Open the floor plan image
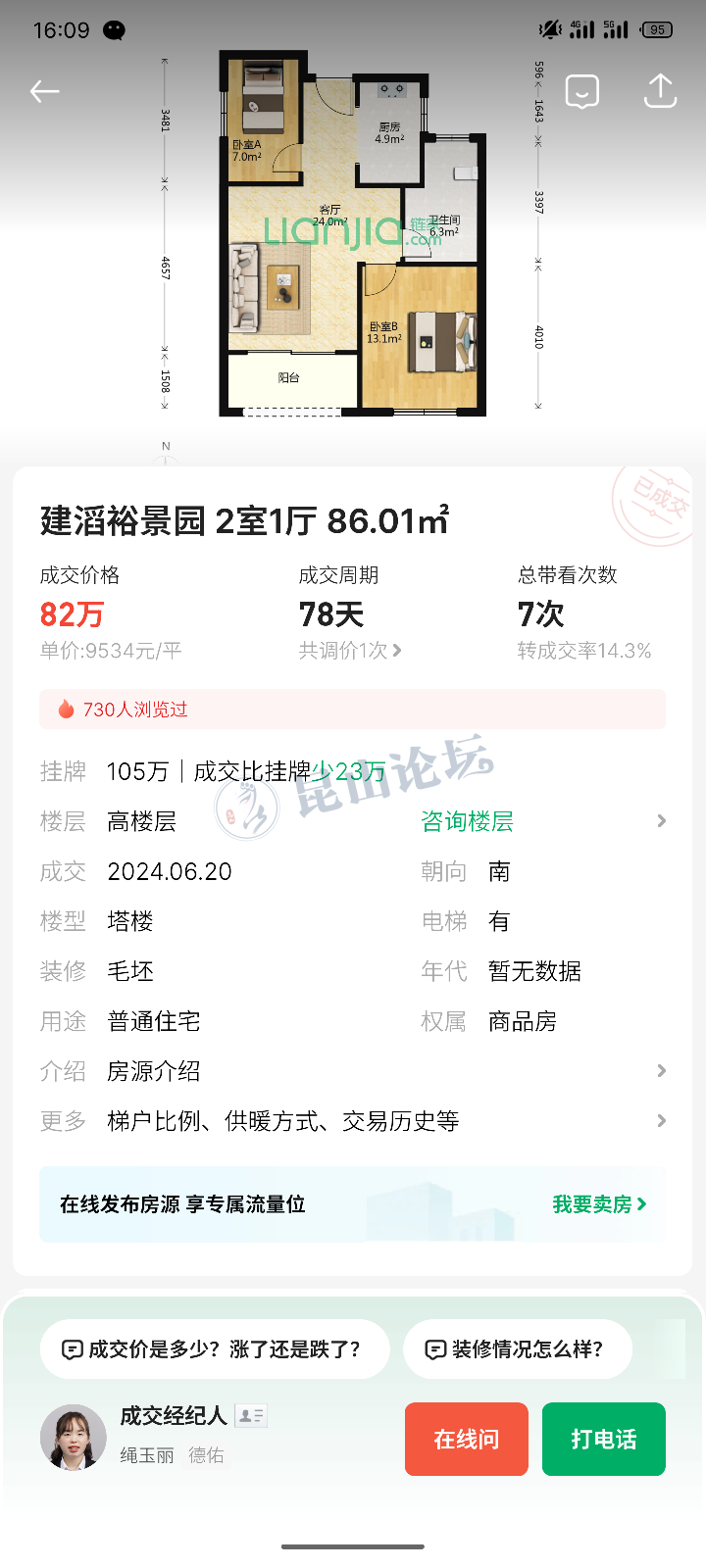The width and height of the screenshot is (706, 1568). click(x=353, y=235)
